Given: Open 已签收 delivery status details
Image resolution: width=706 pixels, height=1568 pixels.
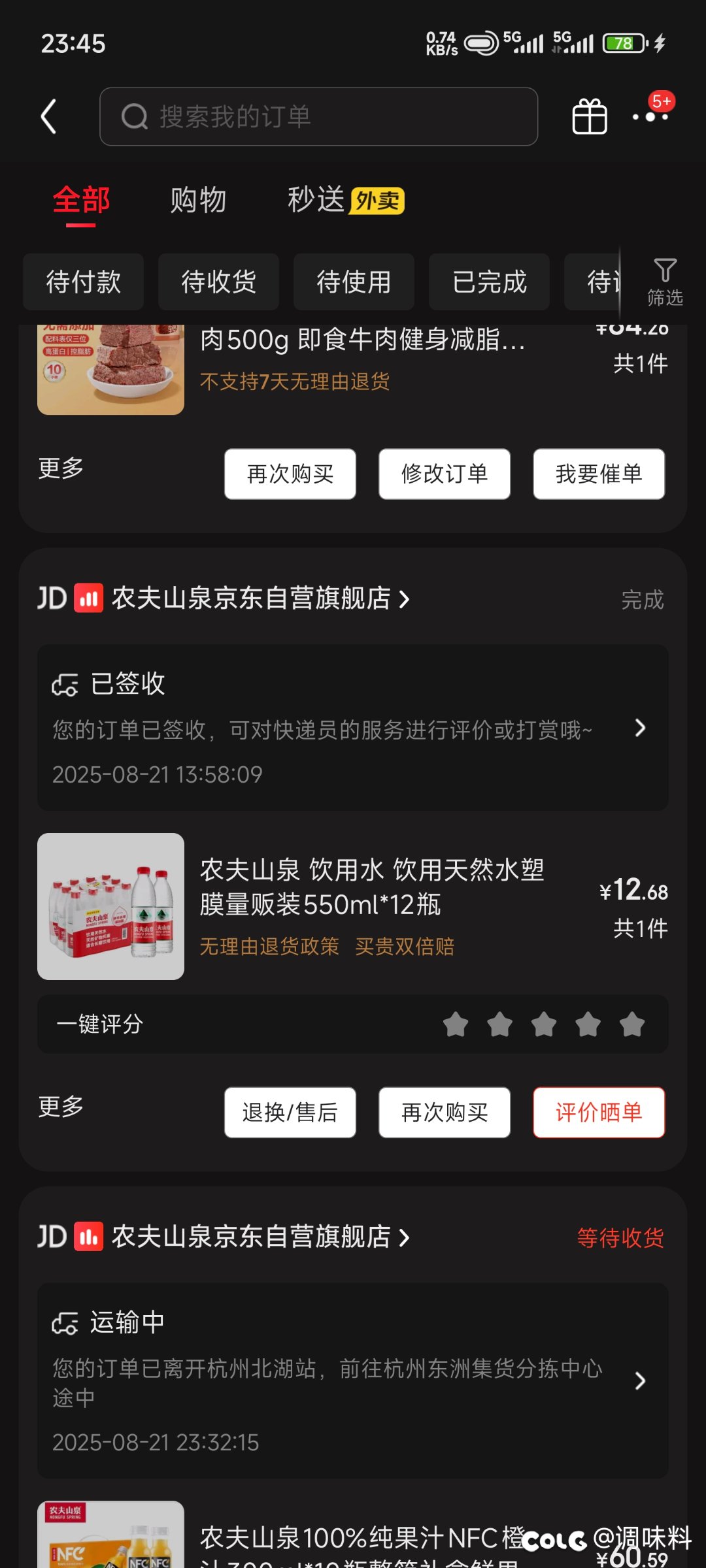Looking at the screenshot, I should [x=353, y=728].
